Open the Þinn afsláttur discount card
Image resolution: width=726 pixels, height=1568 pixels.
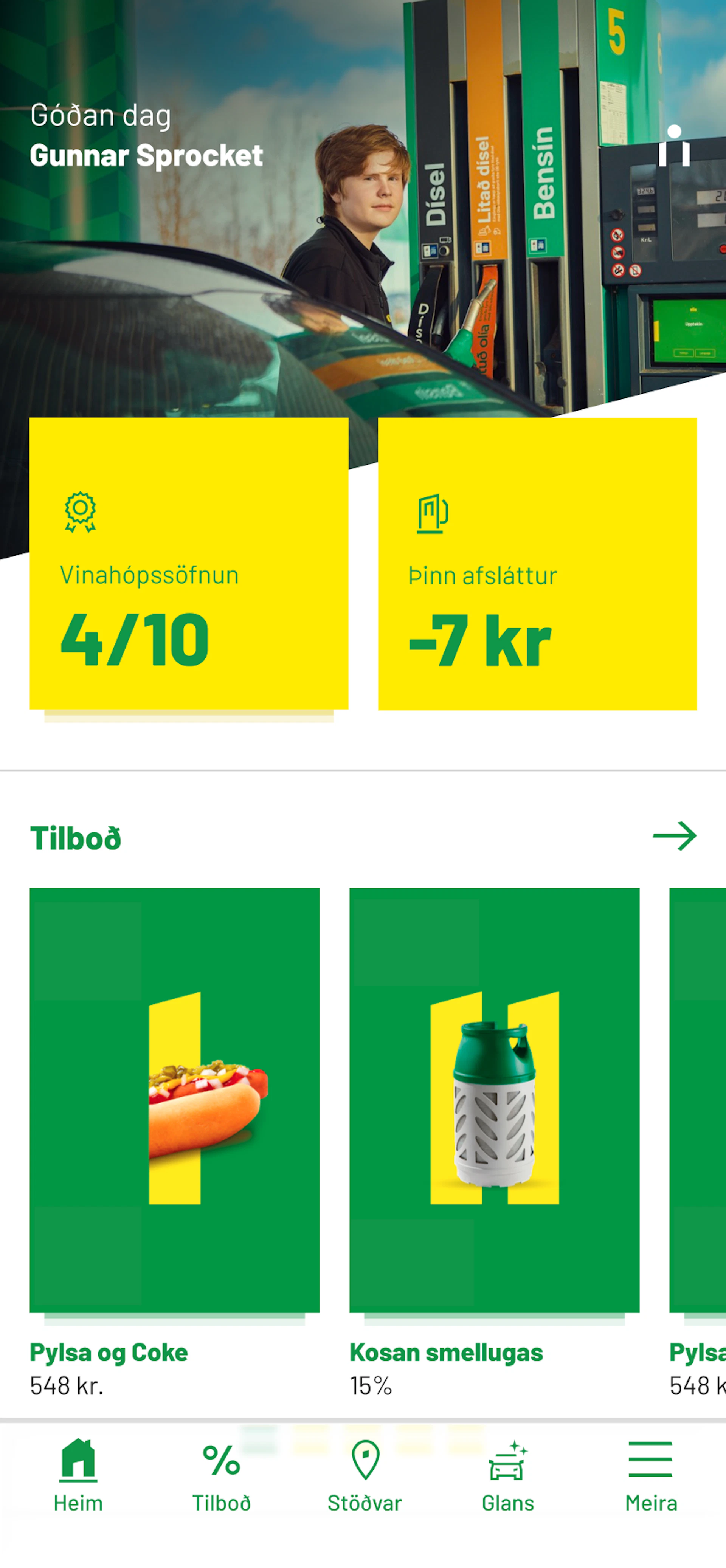[537, 563]
